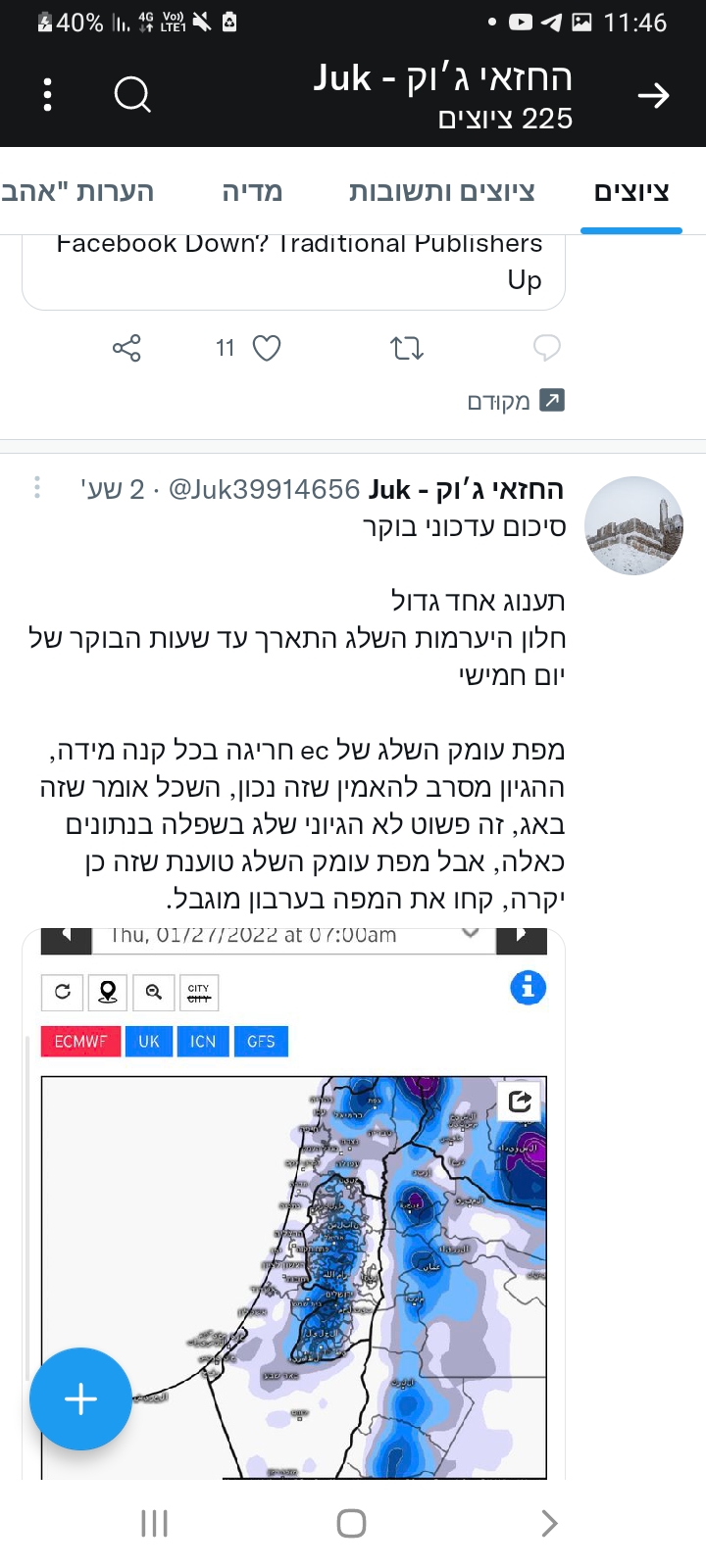
Task: Like the tweet with 11 likes
Action: click(x=266, y=348)
